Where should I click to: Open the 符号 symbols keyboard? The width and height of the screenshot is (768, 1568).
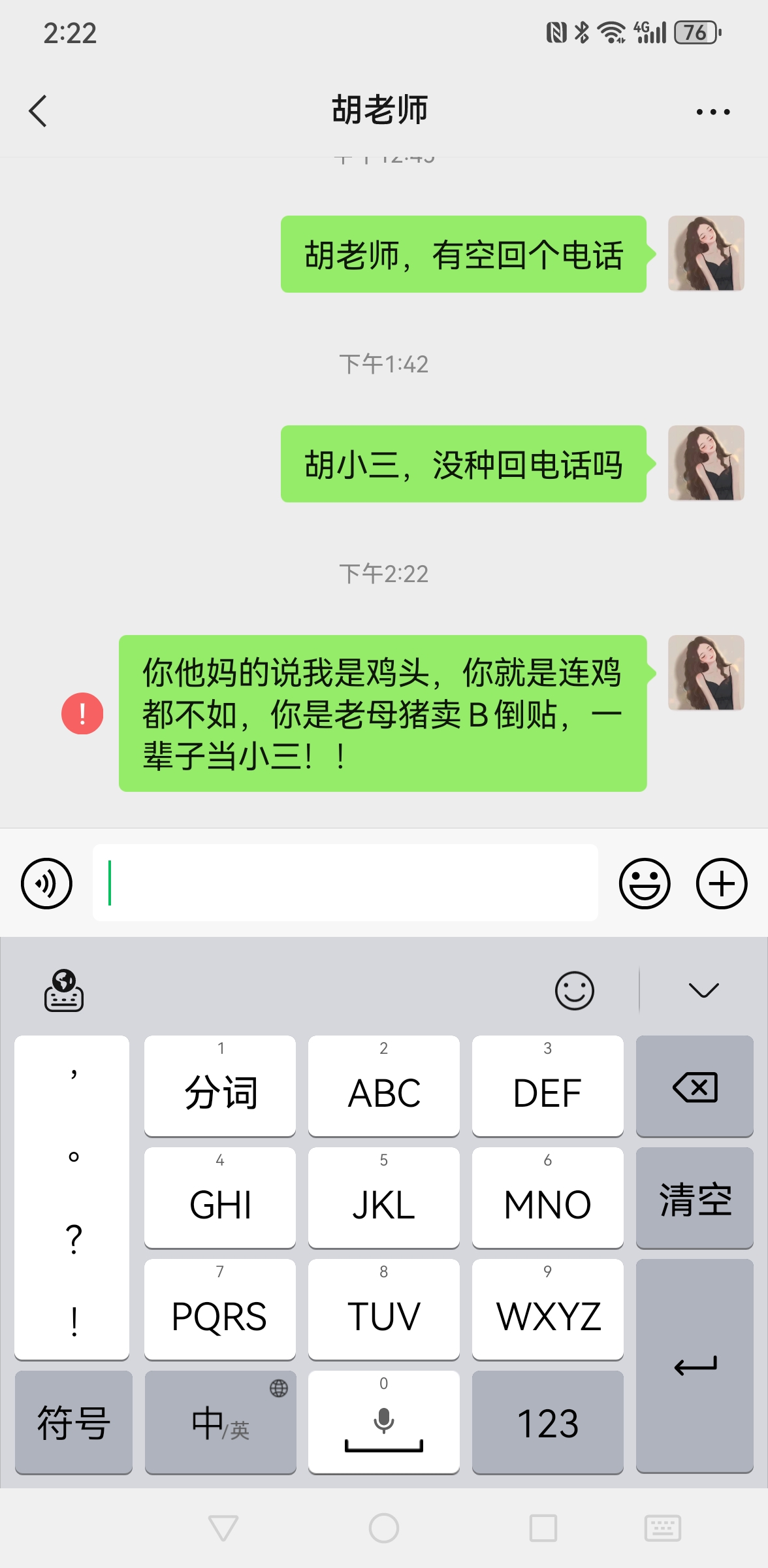point(73,1422)
